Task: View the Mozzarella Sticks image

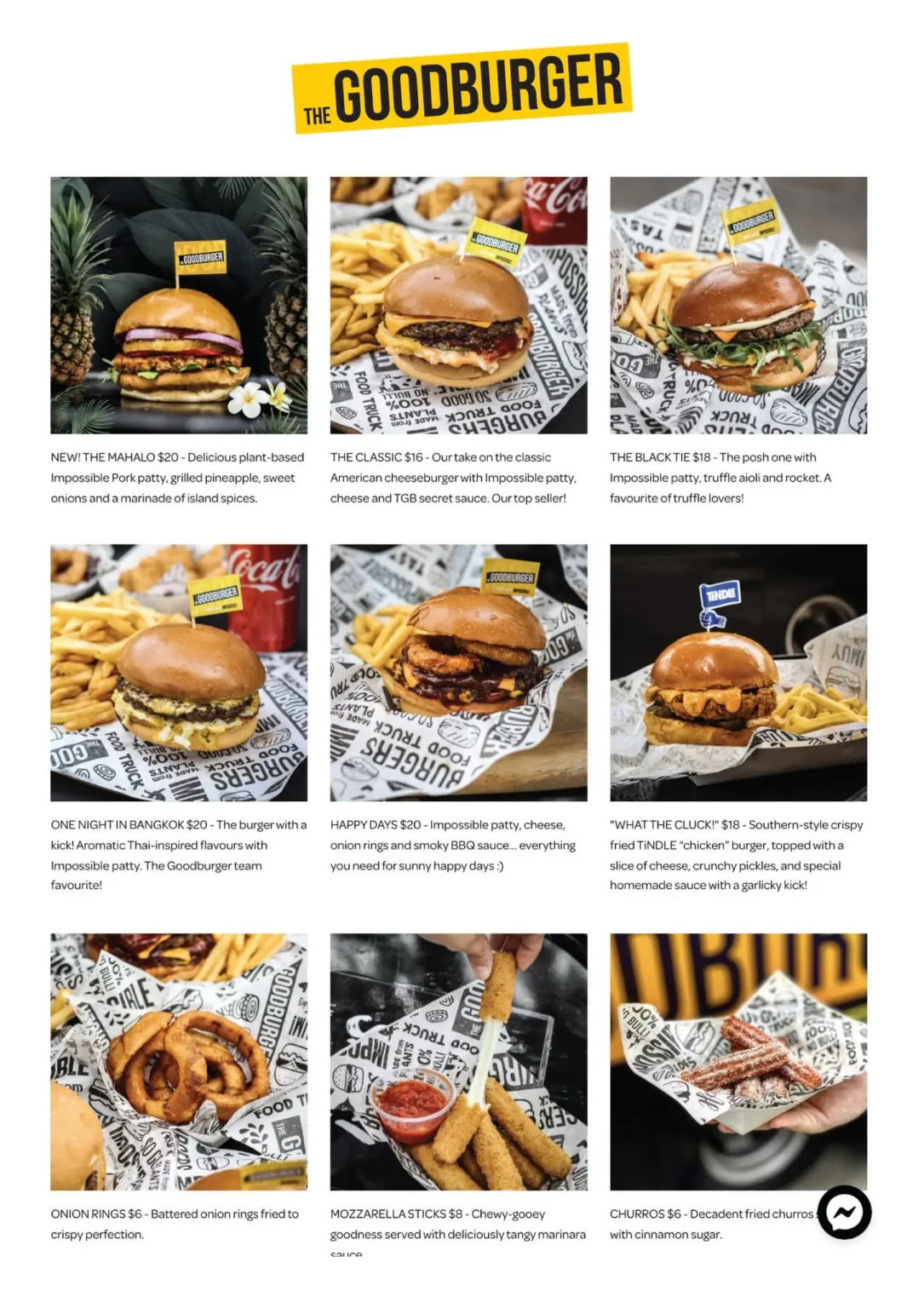Action: point(458,1061)
